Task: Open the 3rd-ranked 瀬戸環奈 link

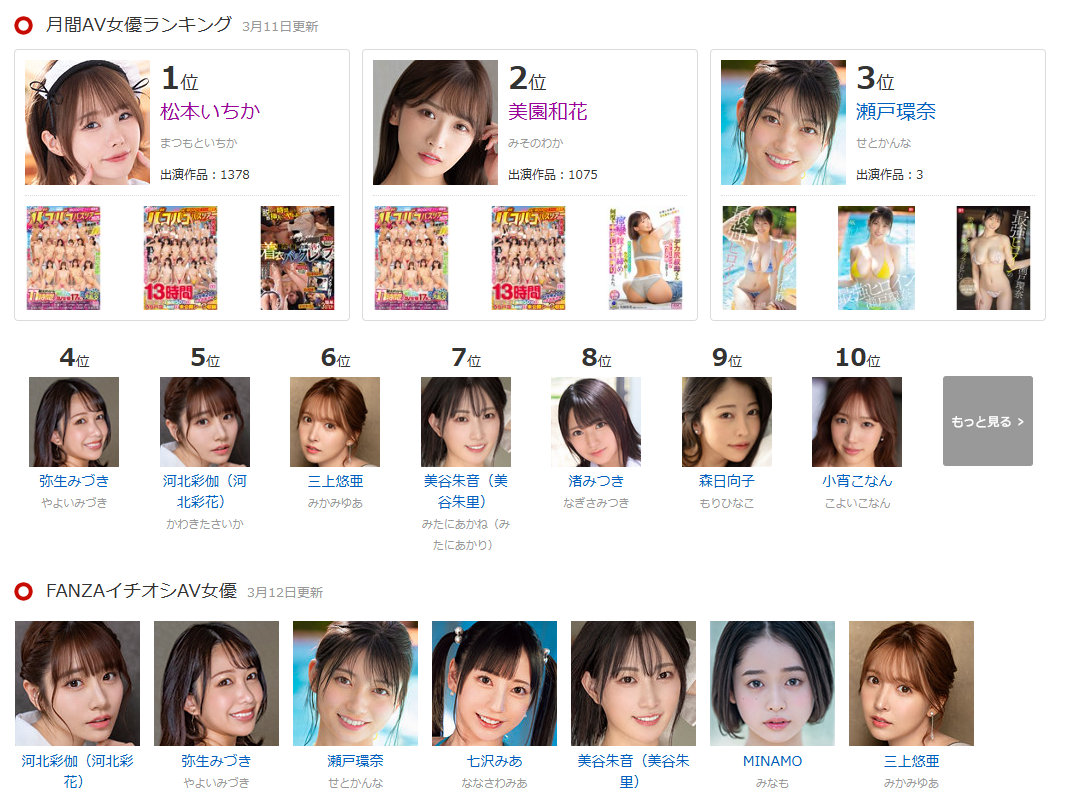Action: tap(896, 111)
